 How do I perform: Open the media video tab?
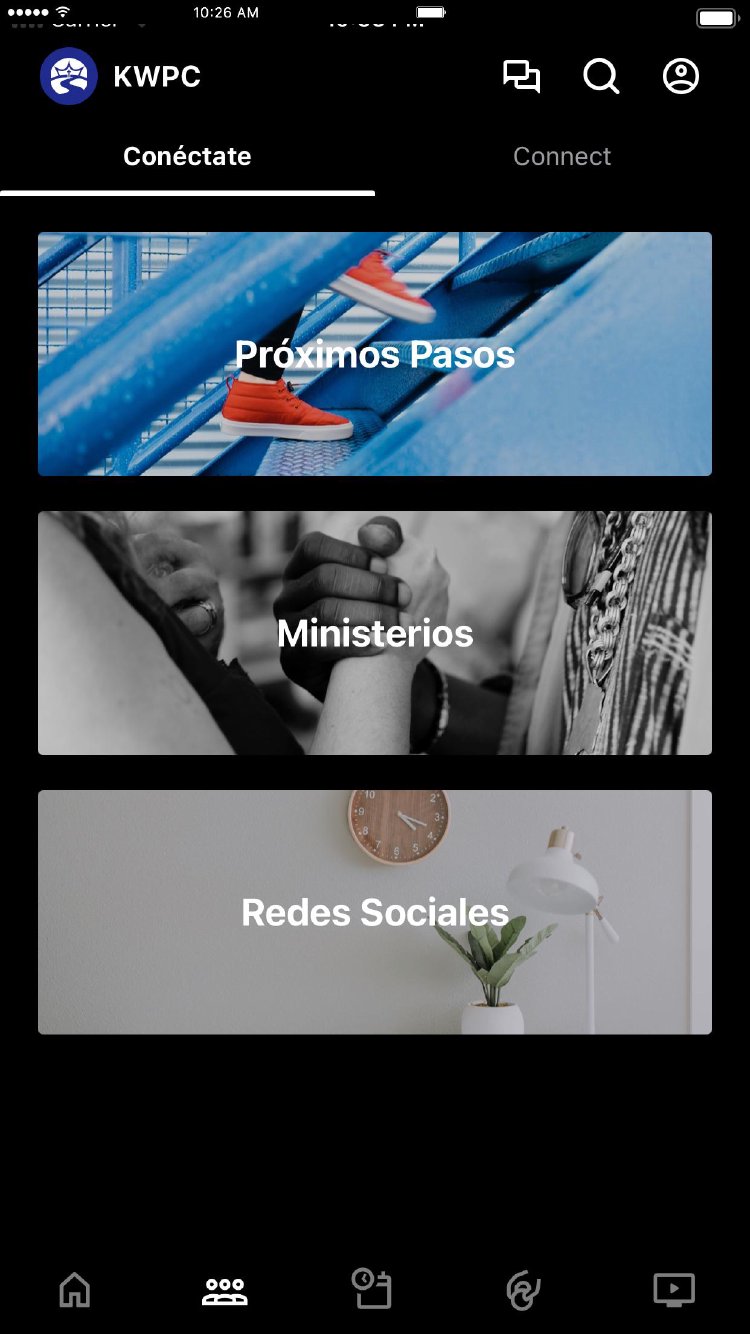pos(674,1289)
